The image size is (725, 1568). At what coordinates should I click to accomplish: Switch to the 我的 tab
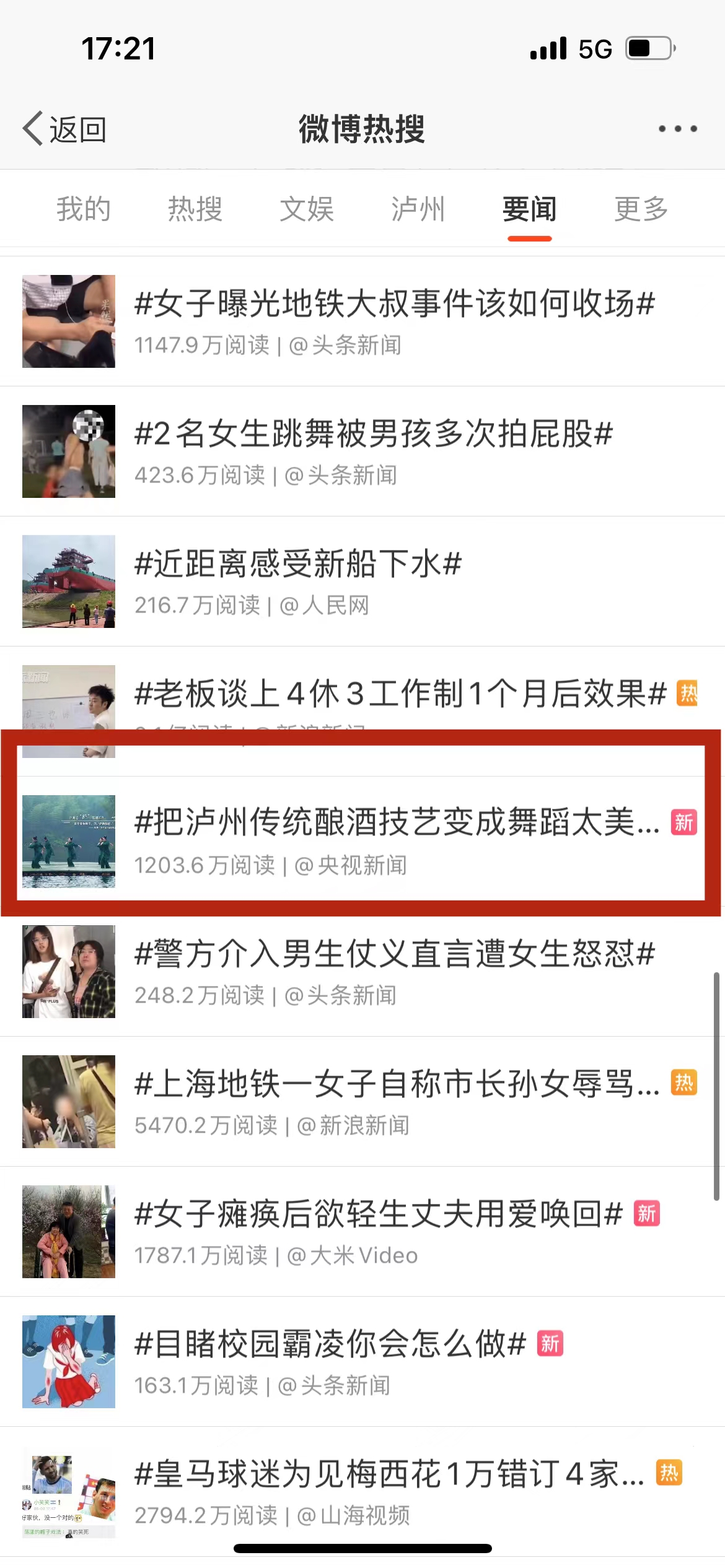[84, 209]
